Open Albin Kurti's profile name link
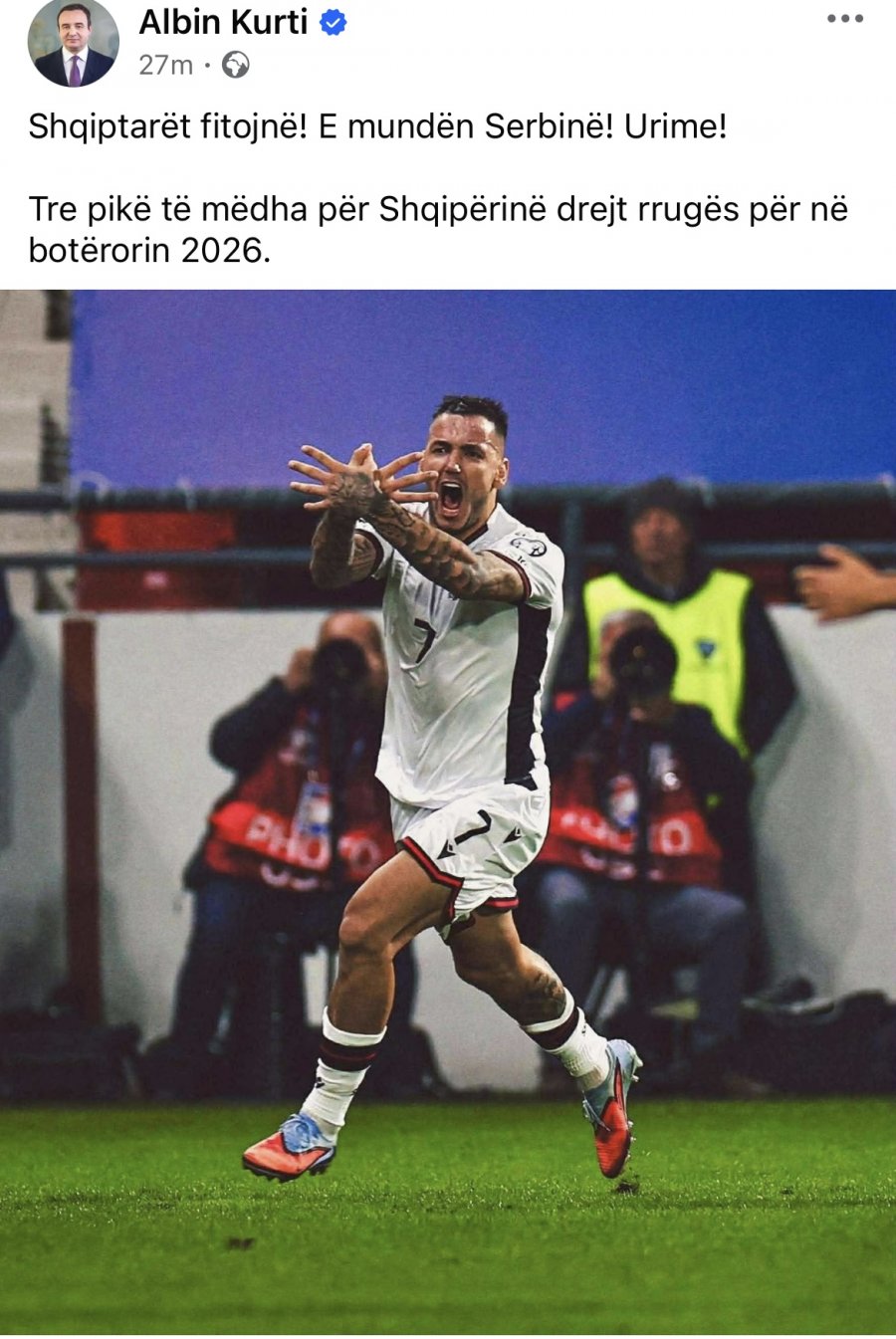The width and height of the screenshot is (896, 1339). click(223, 21)
